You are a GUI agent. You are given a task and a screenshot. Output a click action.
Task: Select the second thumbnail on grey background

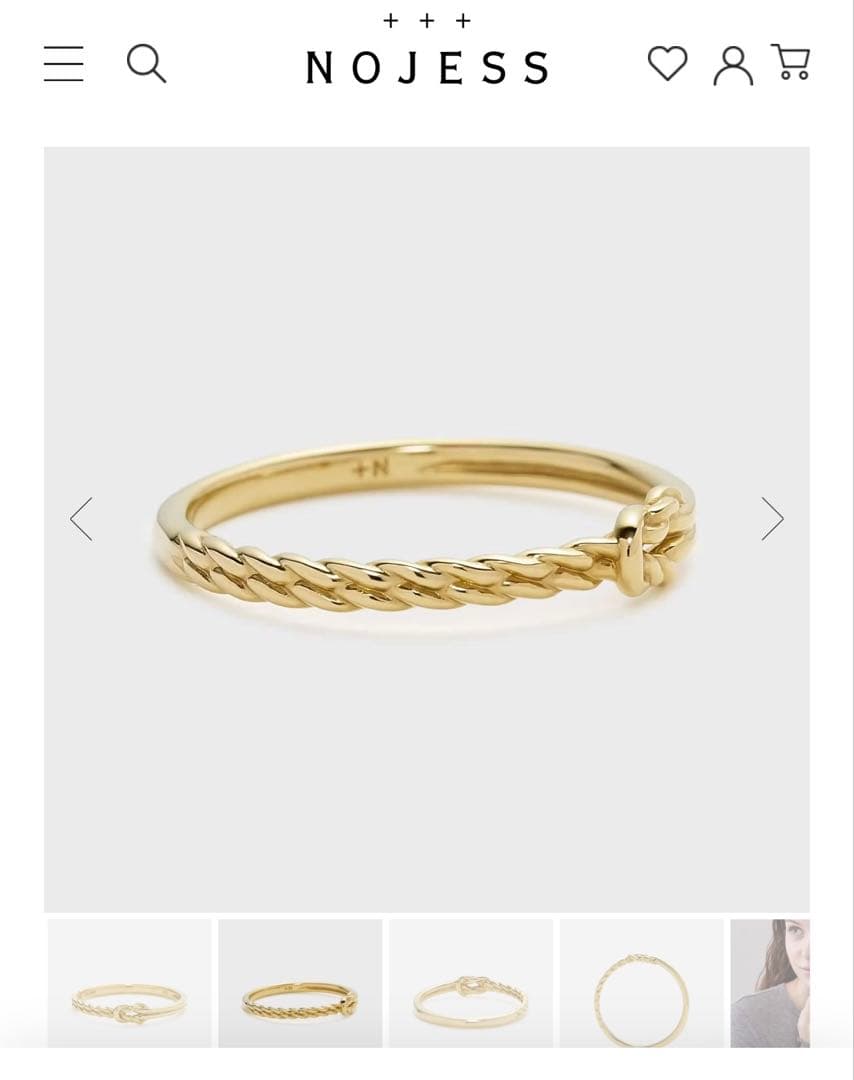(x=300, y=983)
